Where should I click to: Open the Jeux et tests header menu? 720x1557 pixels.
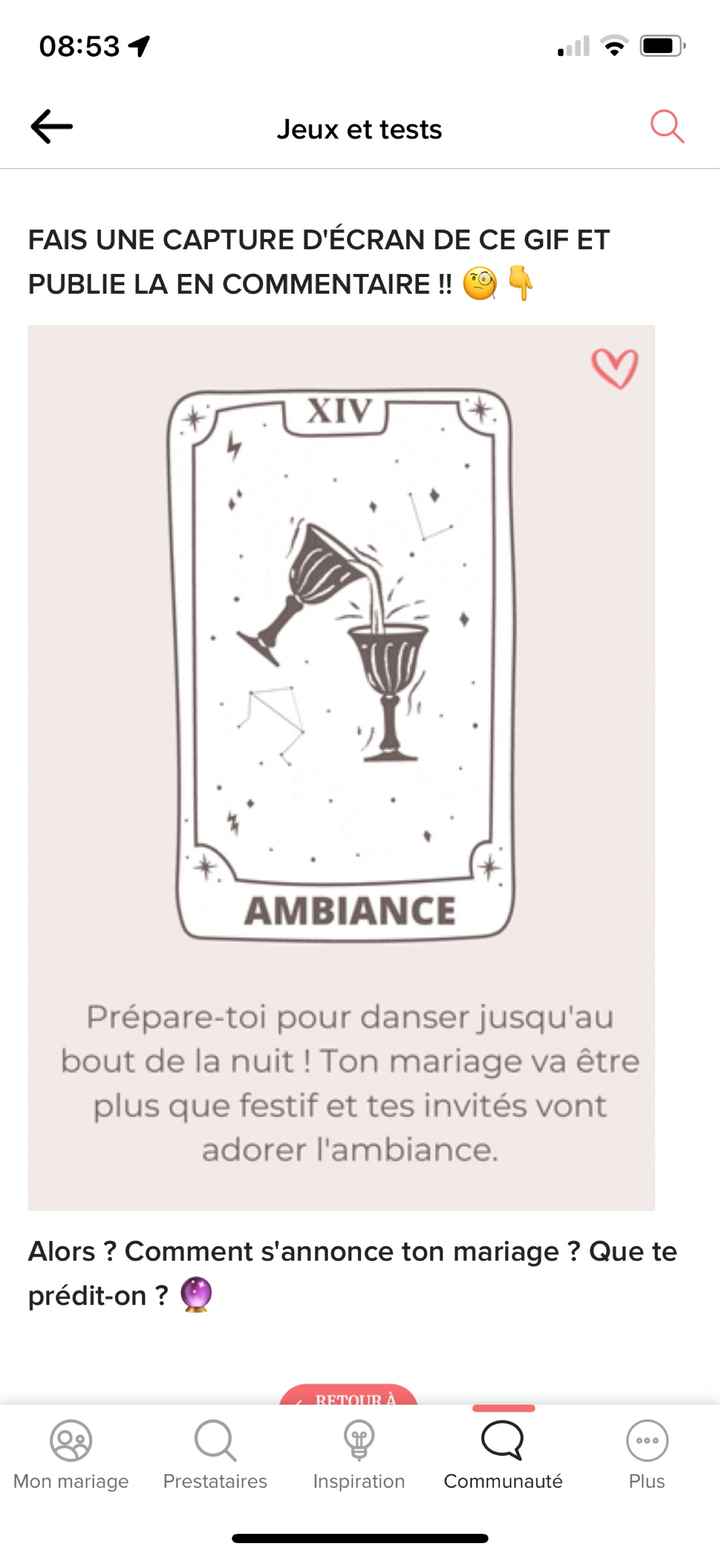[x=360, y=129]
